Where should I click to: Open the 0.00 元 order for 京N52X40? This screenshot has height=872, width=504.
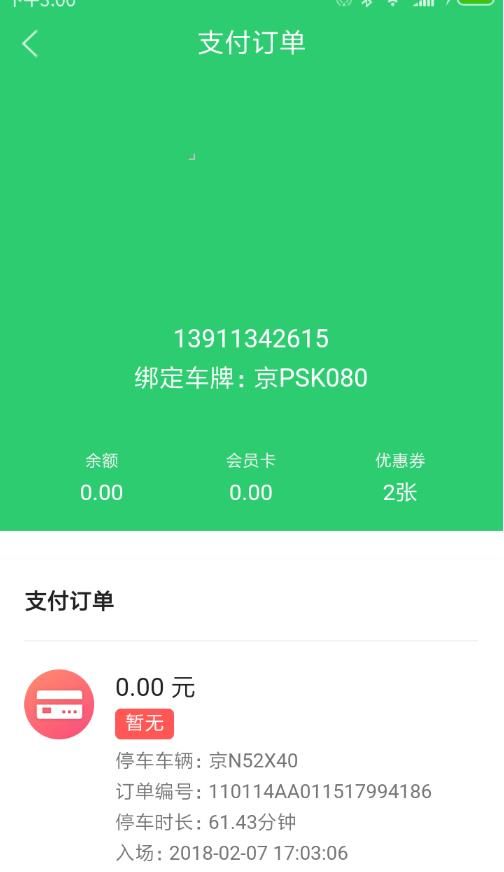point(251,769)
